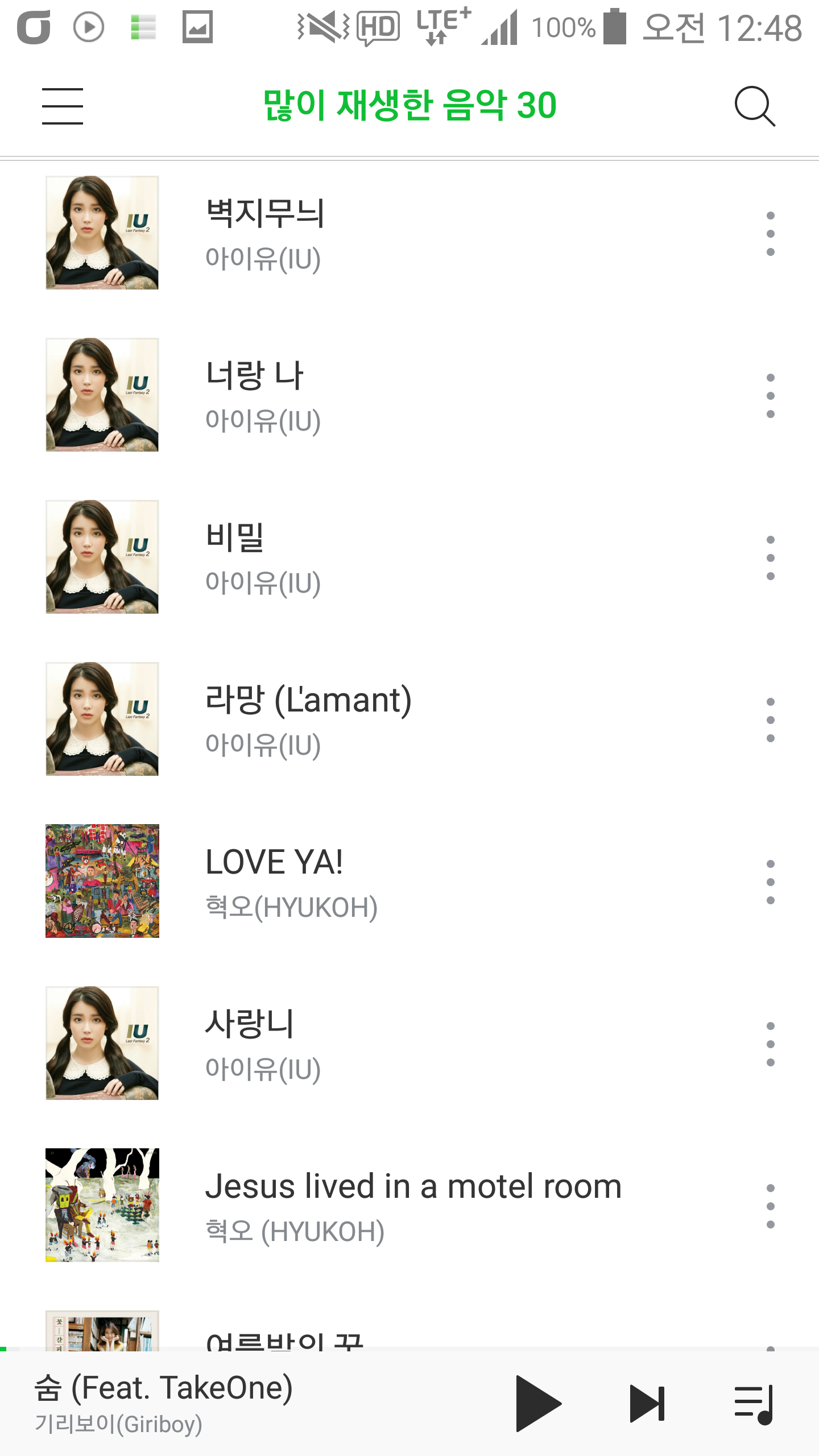
Task: Open the current playlist queue
Action: pos(753,1403)
